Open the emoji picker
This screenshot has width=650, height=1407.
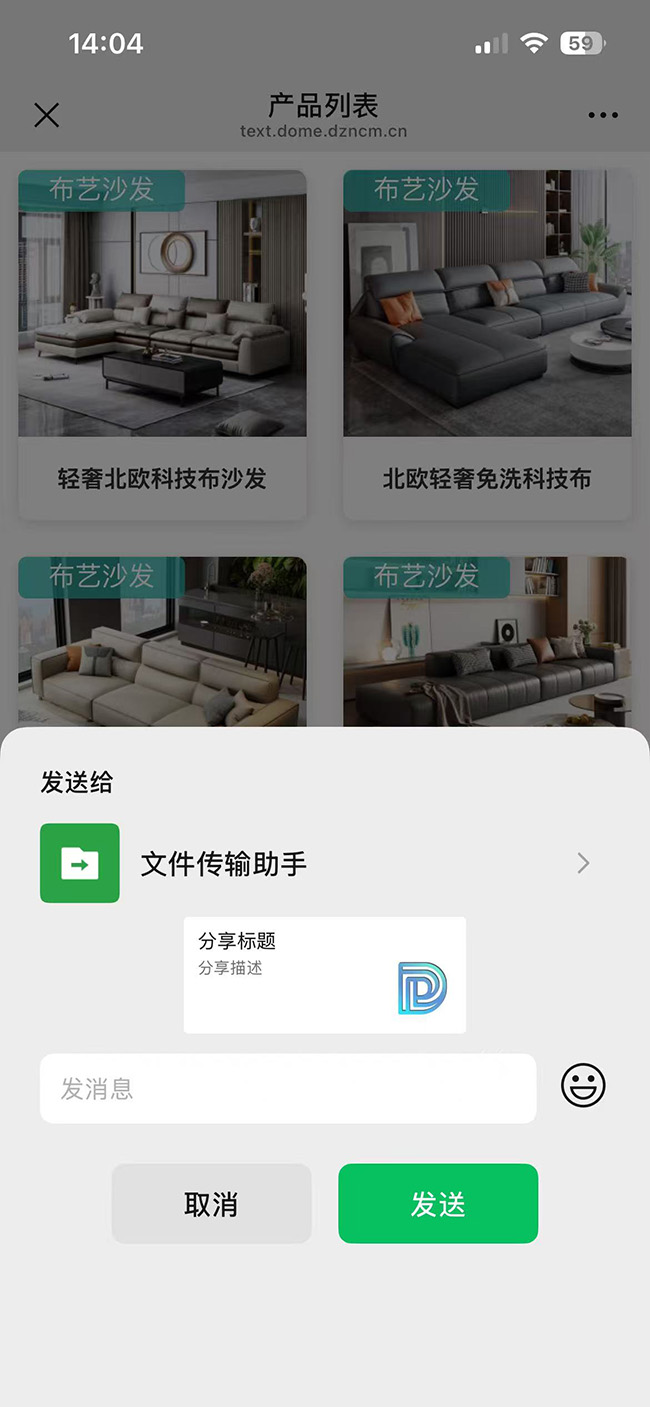(x=583, y=1086)
